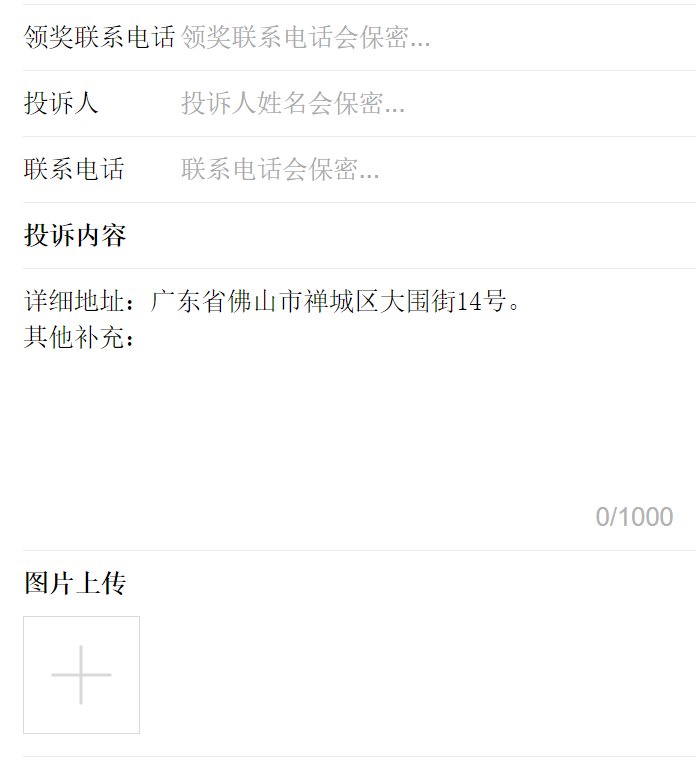
Task: Edit the 投诉内容 text area
Action: click(x=350, y=400)
